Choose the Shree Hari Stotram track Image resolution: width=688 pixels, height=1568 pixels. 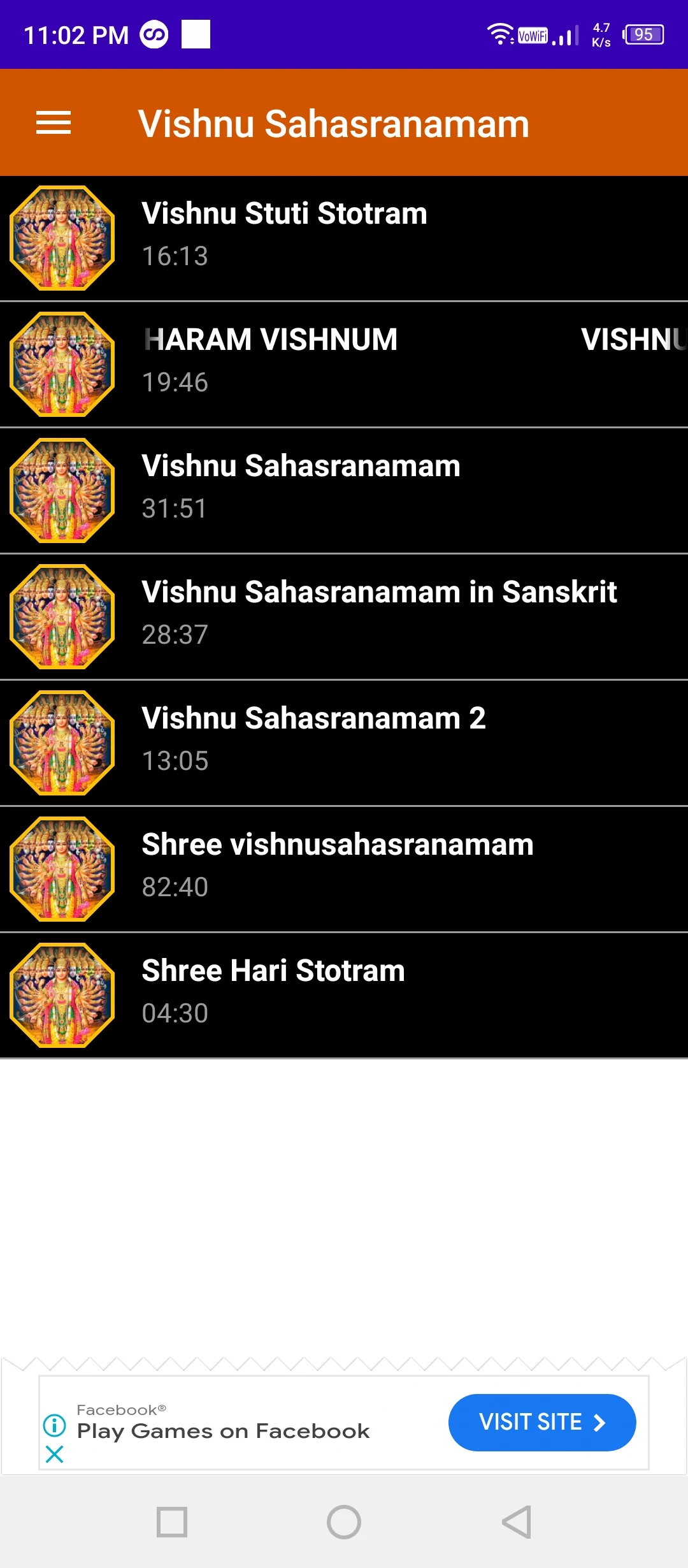pos(344,994)
